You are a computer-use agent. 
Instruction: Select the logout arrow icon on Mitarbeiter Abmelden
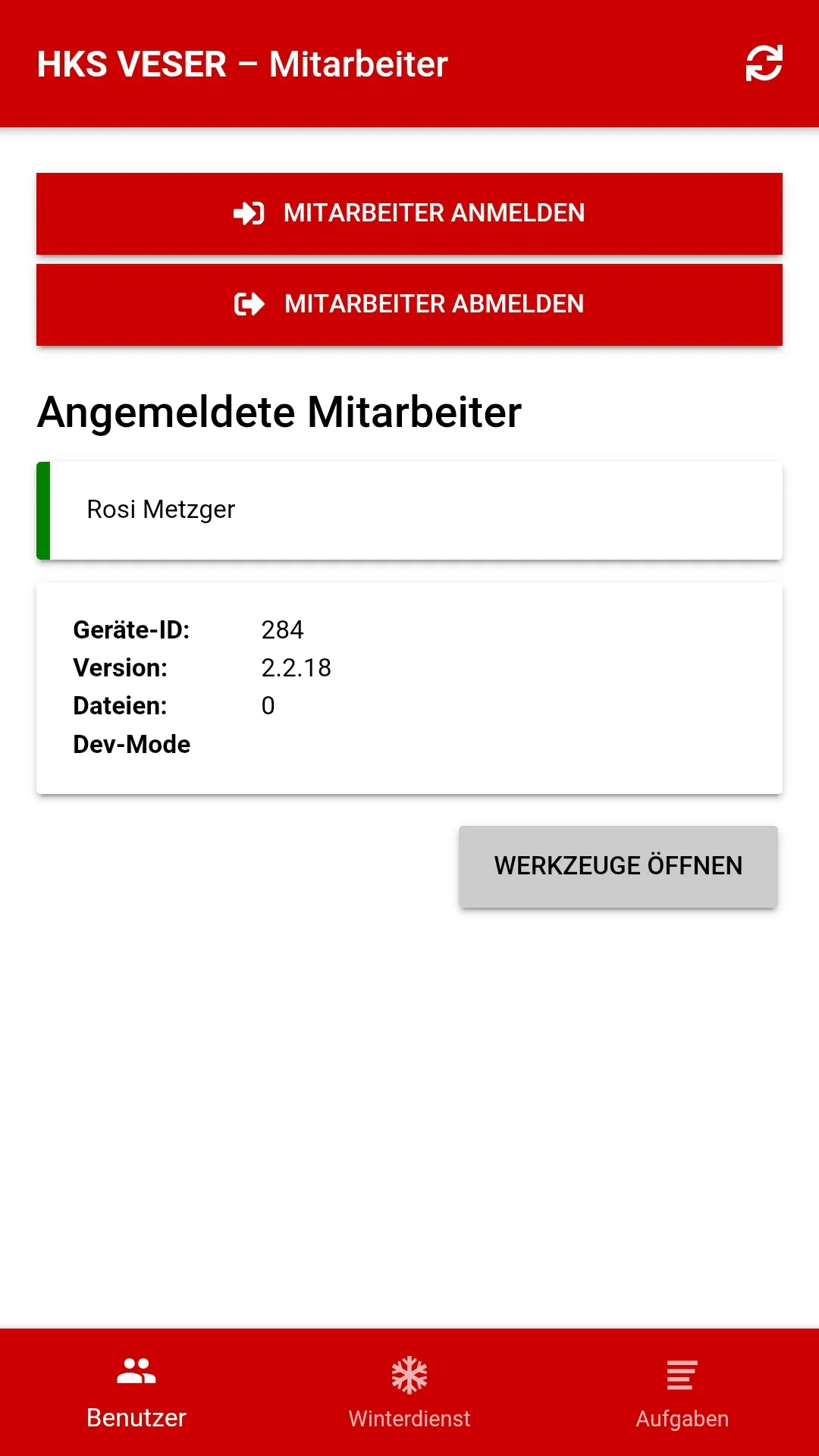pos(249,305)
